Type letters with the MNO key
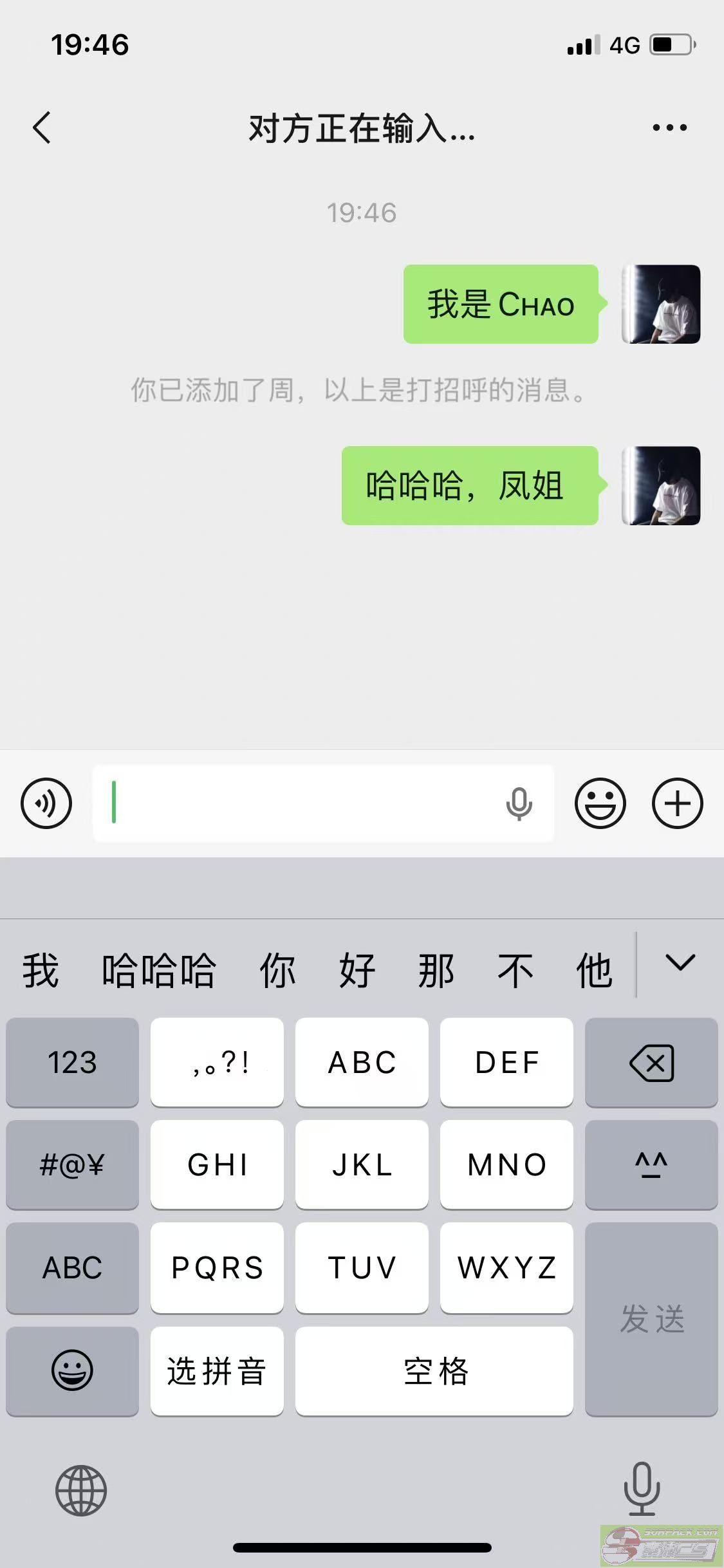This screenshot has width=724, height=1568. pos(506,1164)
